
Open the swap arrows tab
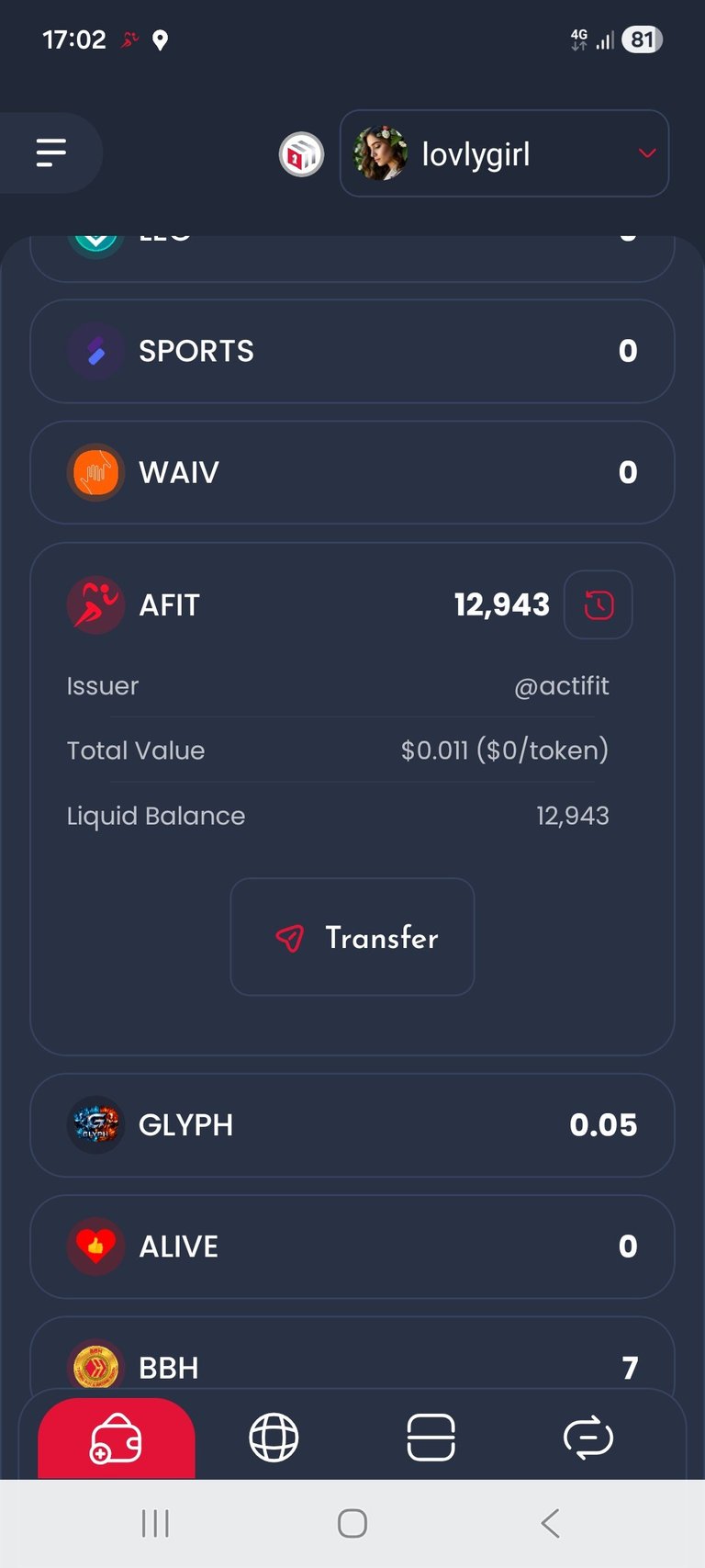coord(587,1438)
